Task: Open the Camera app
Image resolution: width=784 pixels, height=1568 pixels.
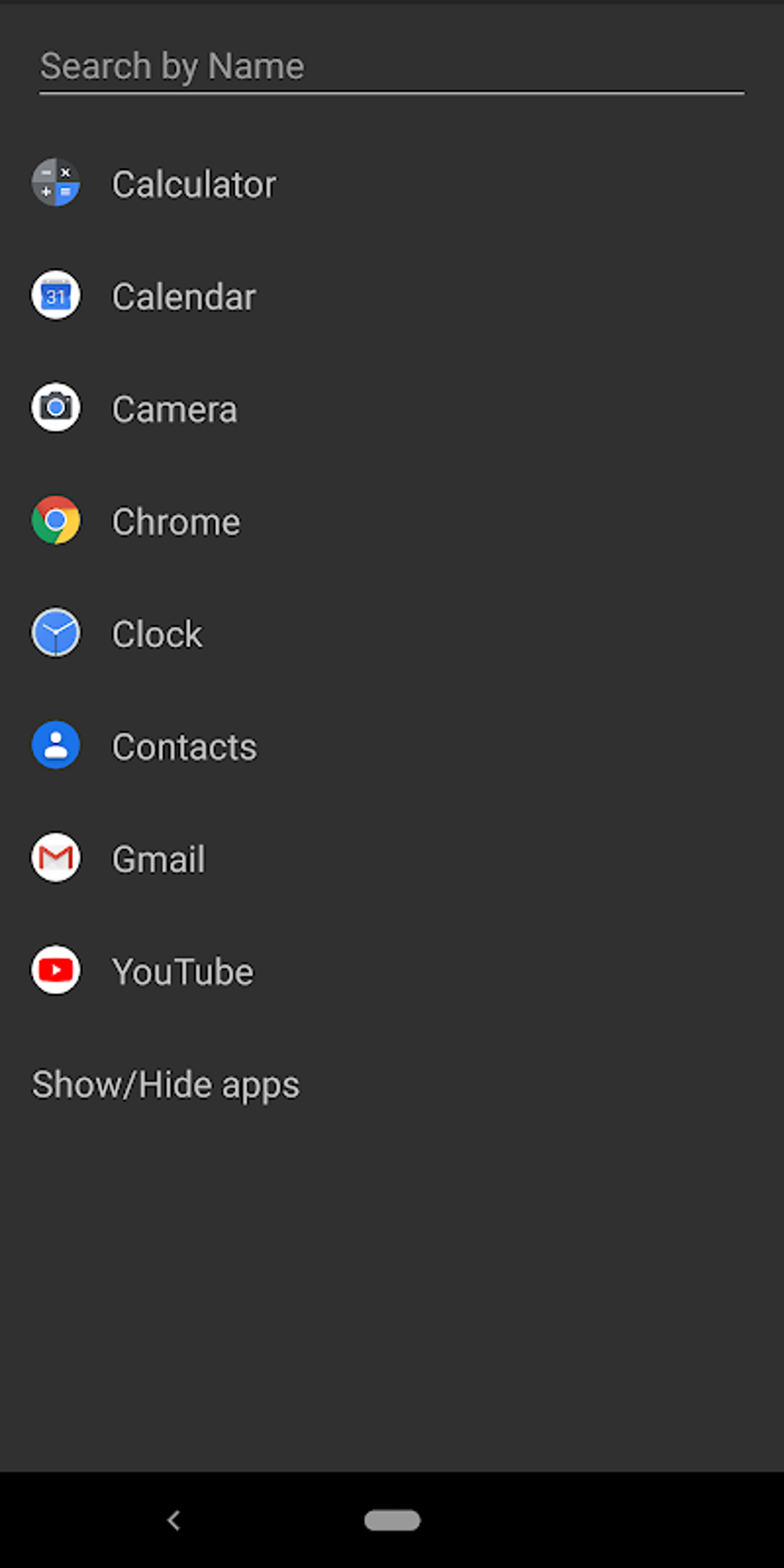Action: (x=174, y=409)
